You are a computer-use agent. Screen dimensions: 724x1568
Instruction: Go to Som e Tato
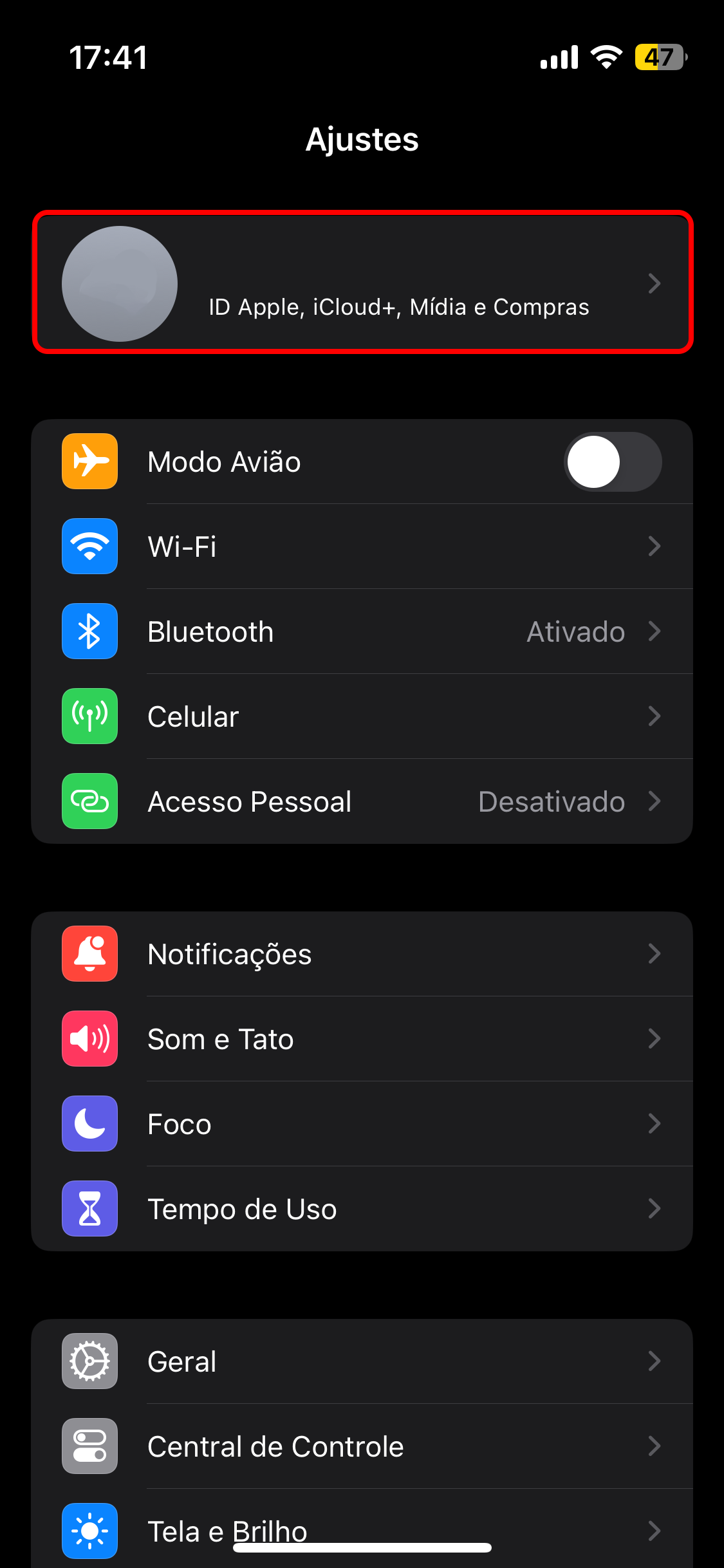click(x=362, y=1039)
